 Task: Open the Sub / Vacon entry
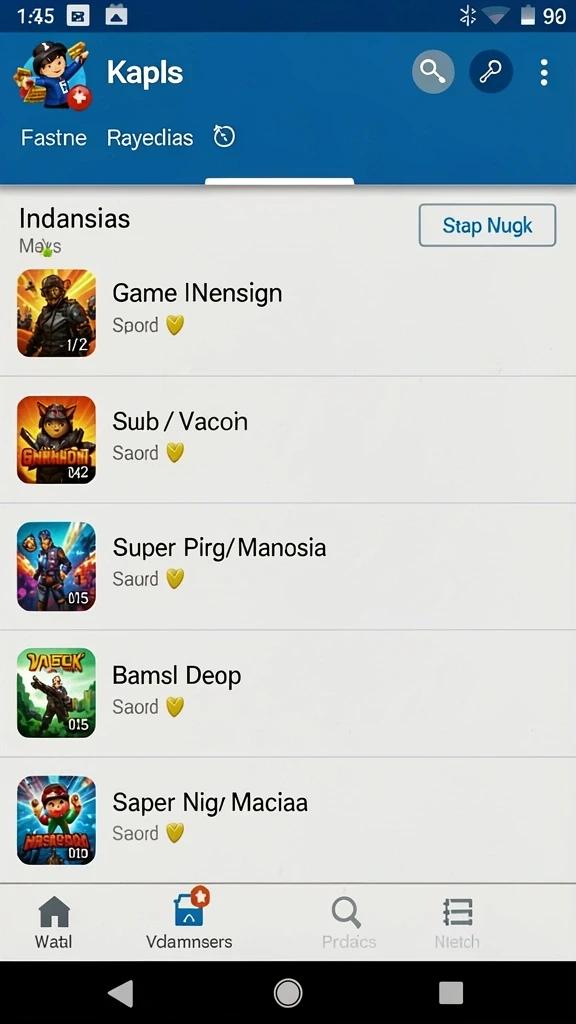(288, 440)
